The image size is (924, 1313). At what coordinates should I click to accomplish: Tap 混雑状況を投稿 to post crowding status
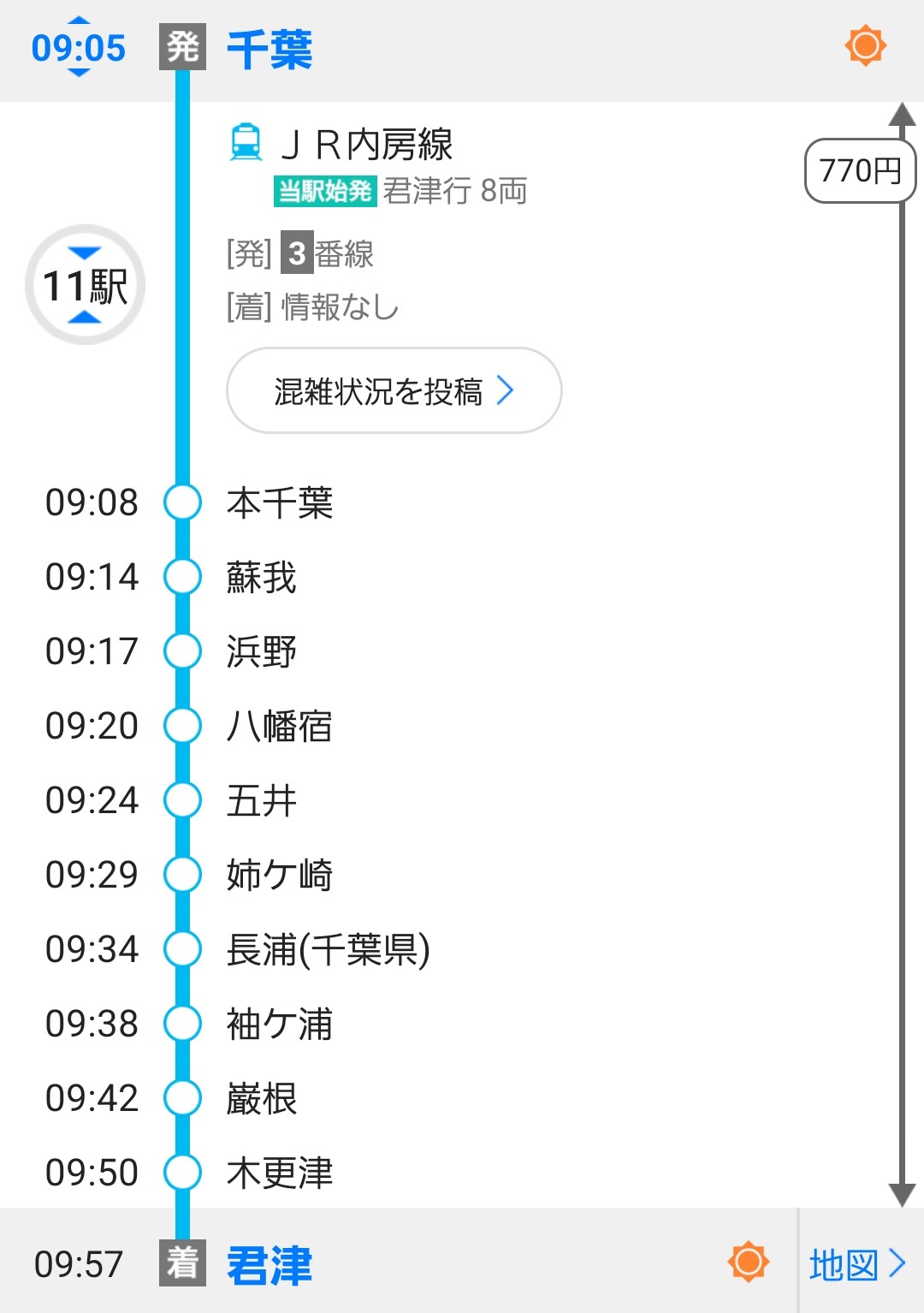click(394, 390)
